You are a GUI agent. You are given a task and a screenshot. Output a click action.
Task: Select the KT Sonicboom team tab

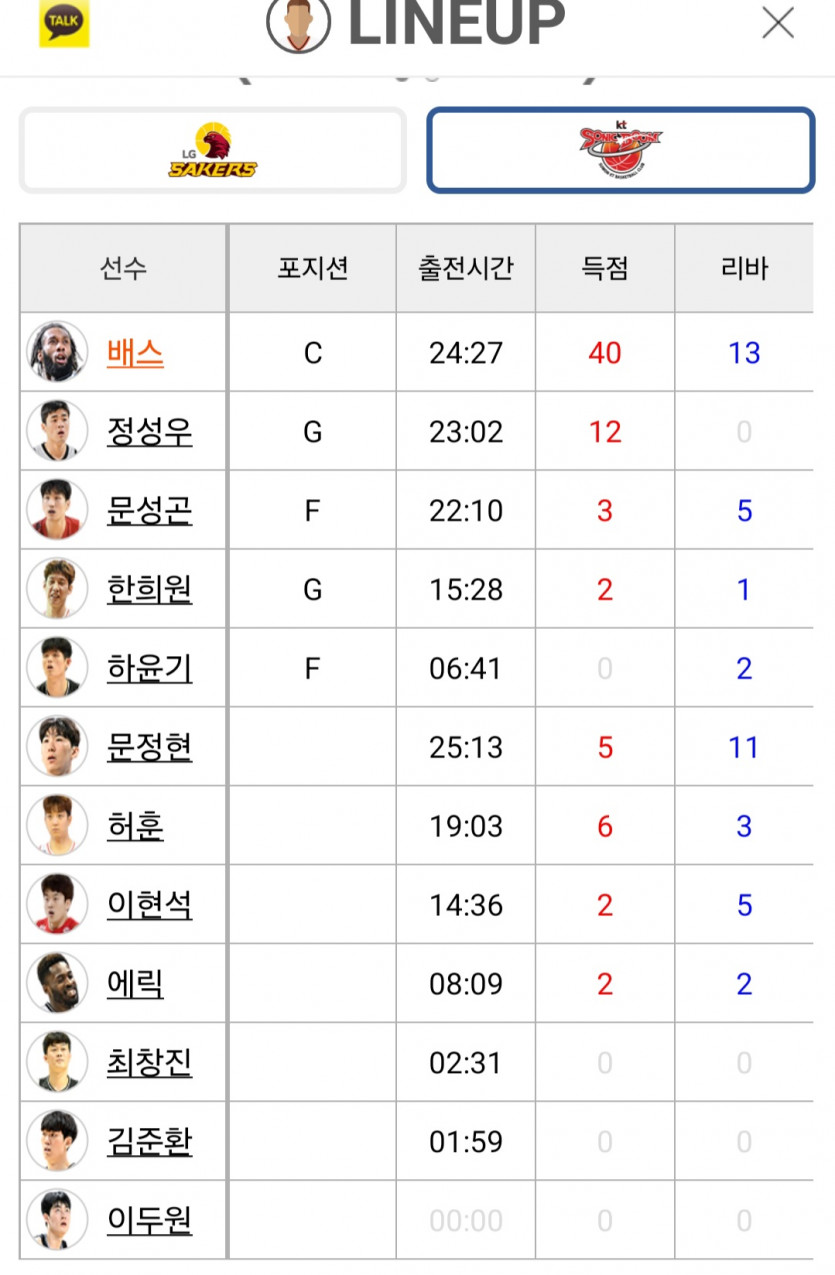[620, 150]
